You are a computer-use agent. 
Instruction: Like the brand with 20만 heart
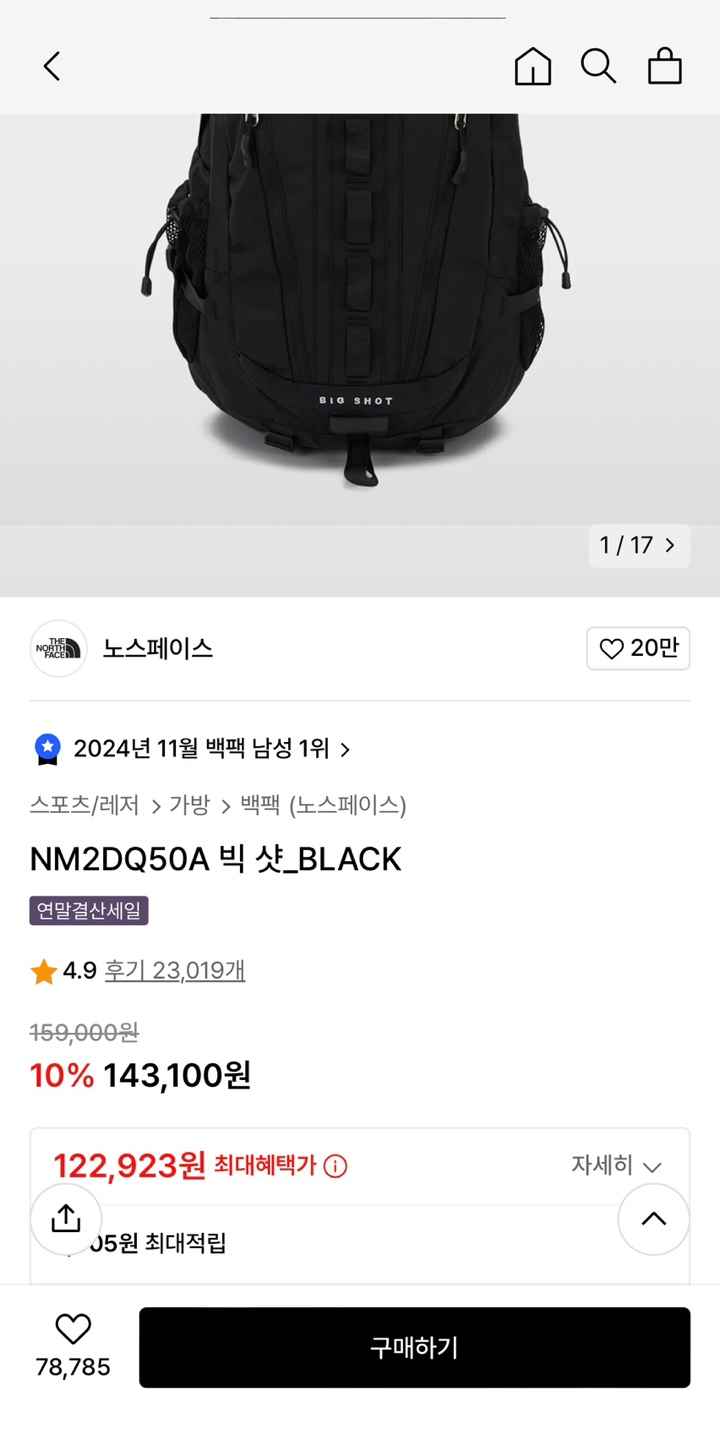(638, 649)
